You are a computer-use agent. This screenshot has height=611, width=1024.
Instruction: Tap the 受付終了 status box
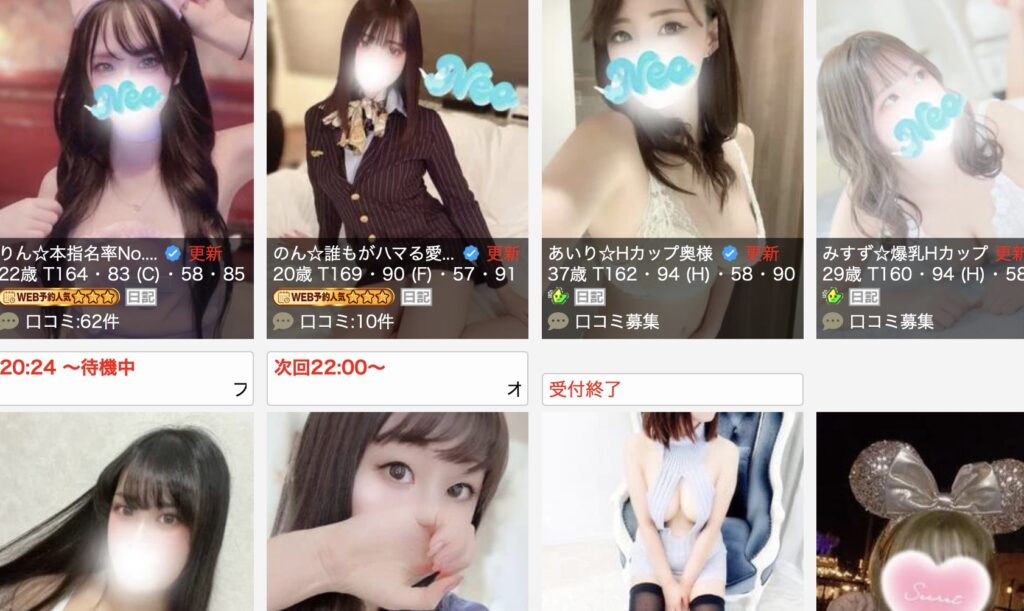click(x=672, y=389)
